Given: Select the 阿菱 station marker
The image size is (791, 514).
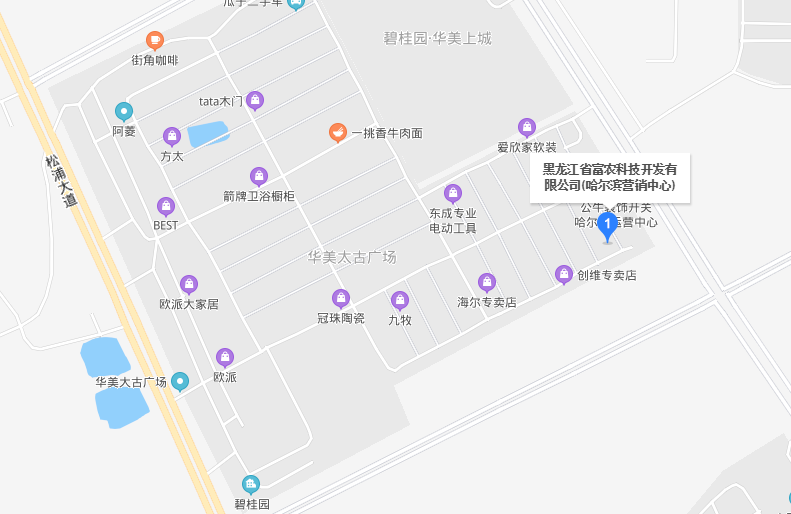Looking at the screenshot, I should point(124,111).
